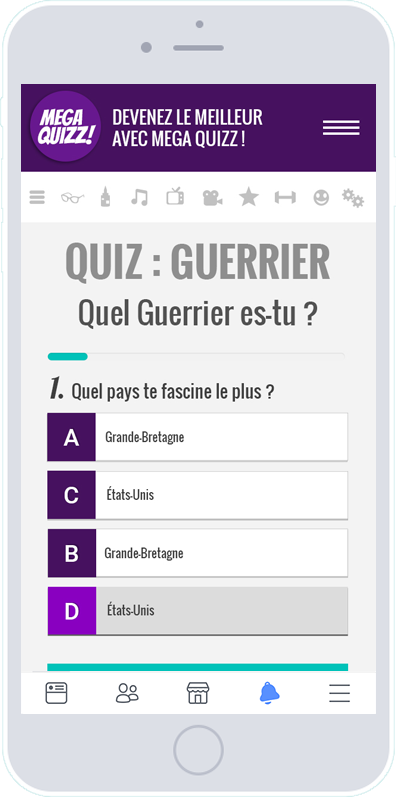Choose answer A Grande-Bretagne
This screenshot has height=797, width=396.
click(x=197, y=437)
